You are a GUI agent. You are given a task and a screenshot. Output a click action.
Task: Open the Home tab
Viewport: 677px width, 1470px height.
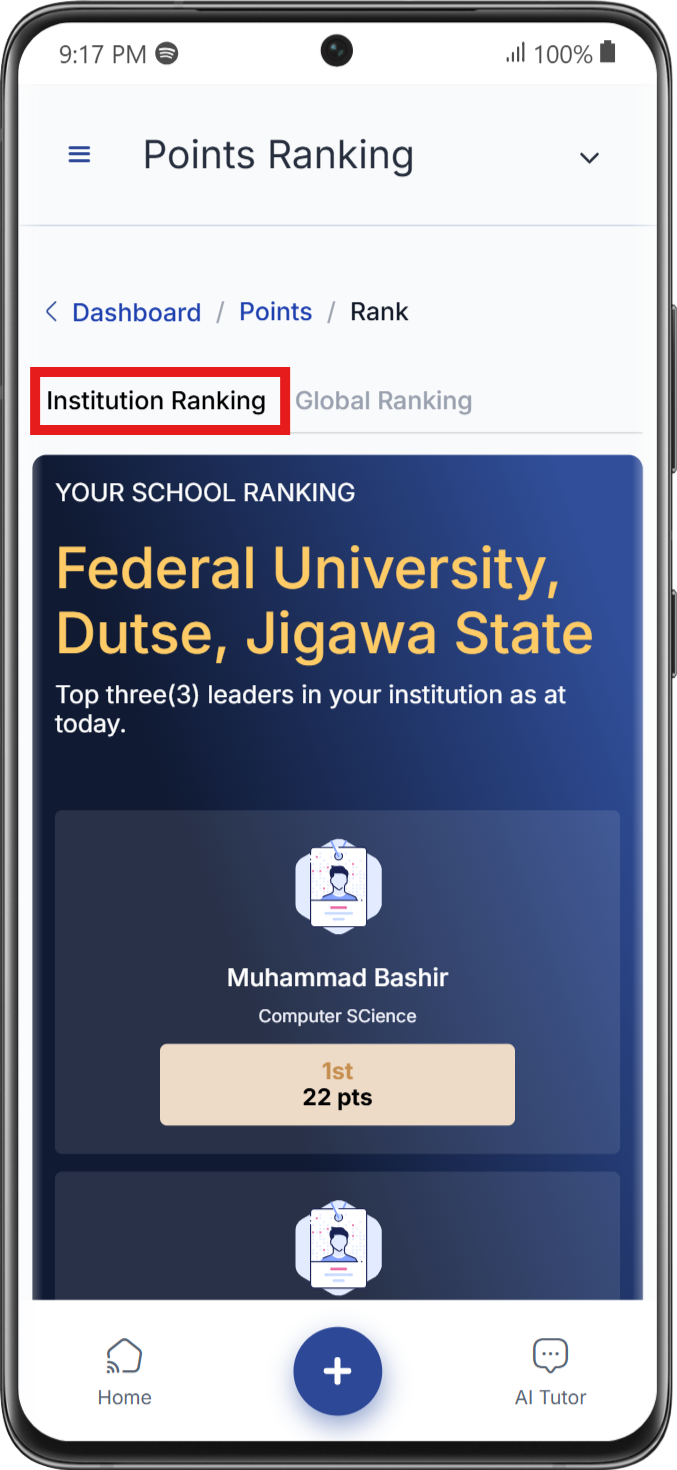point(124,1373)
